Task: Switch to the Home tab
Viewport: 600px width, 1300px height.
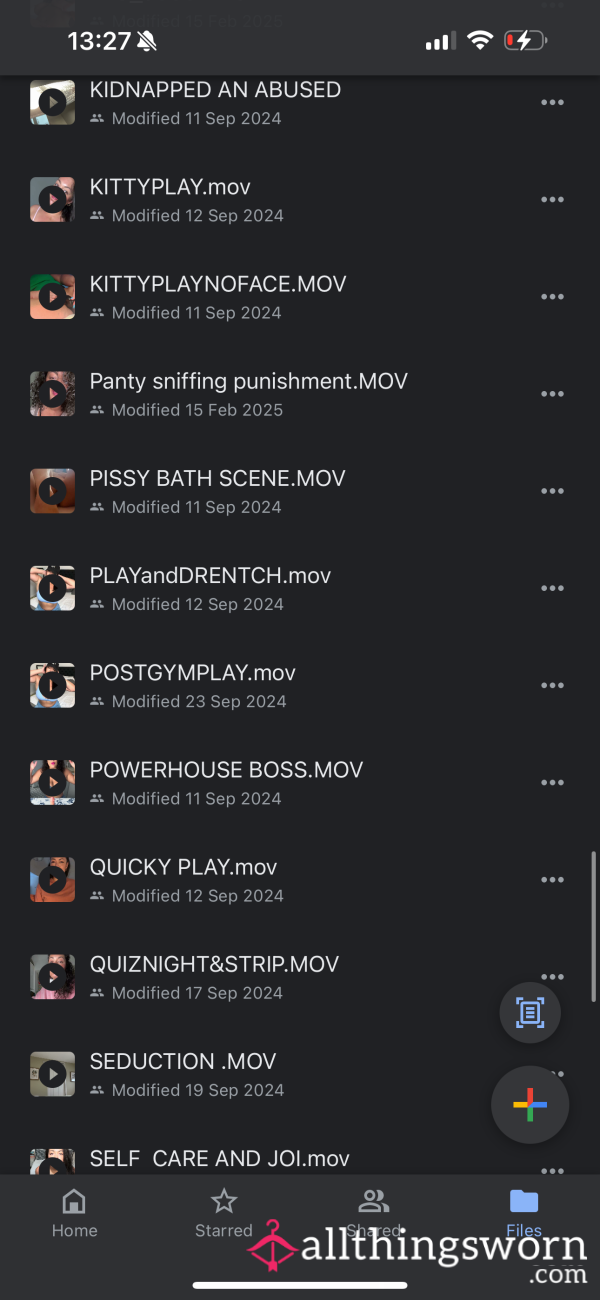Action: point(75,1213)
